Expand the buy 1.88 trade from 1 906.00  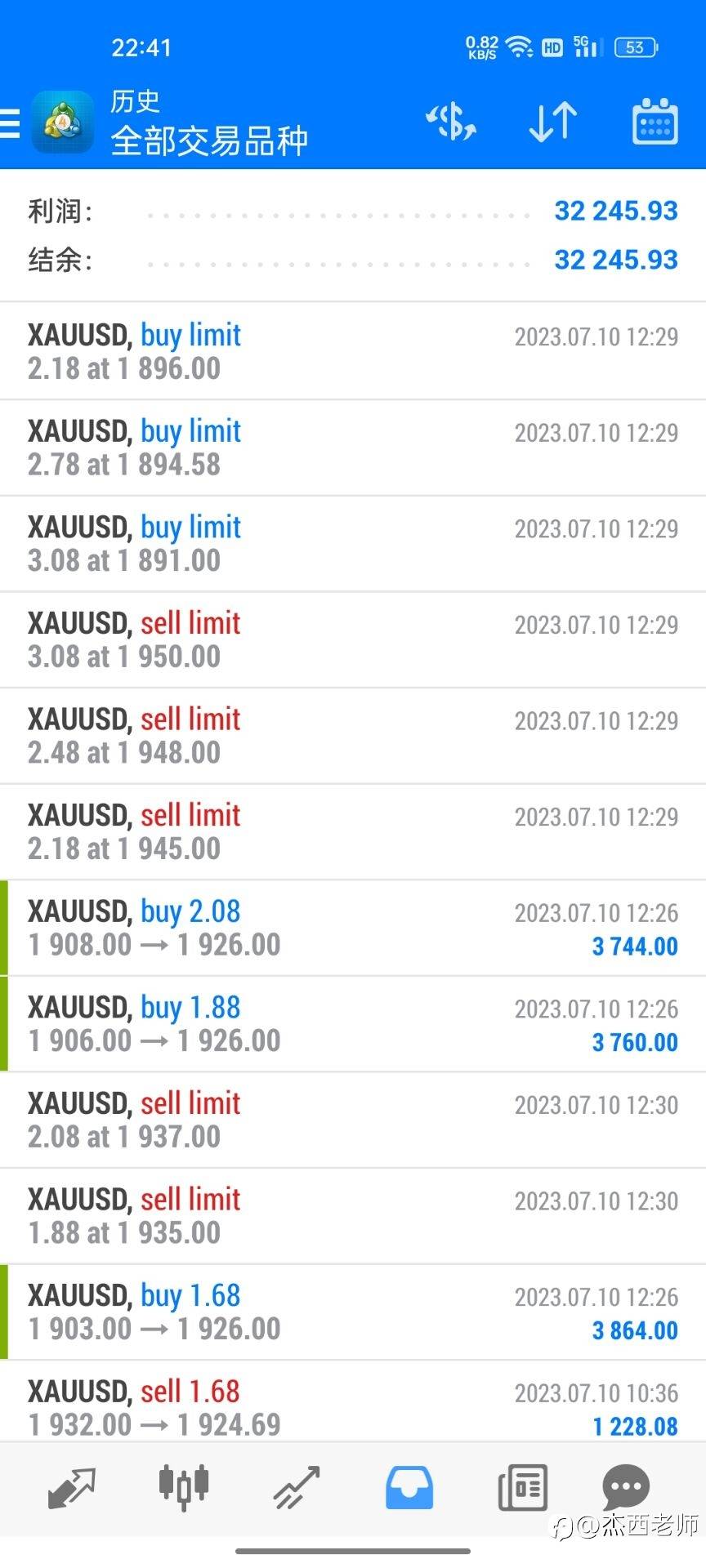tap(353, 1023)
